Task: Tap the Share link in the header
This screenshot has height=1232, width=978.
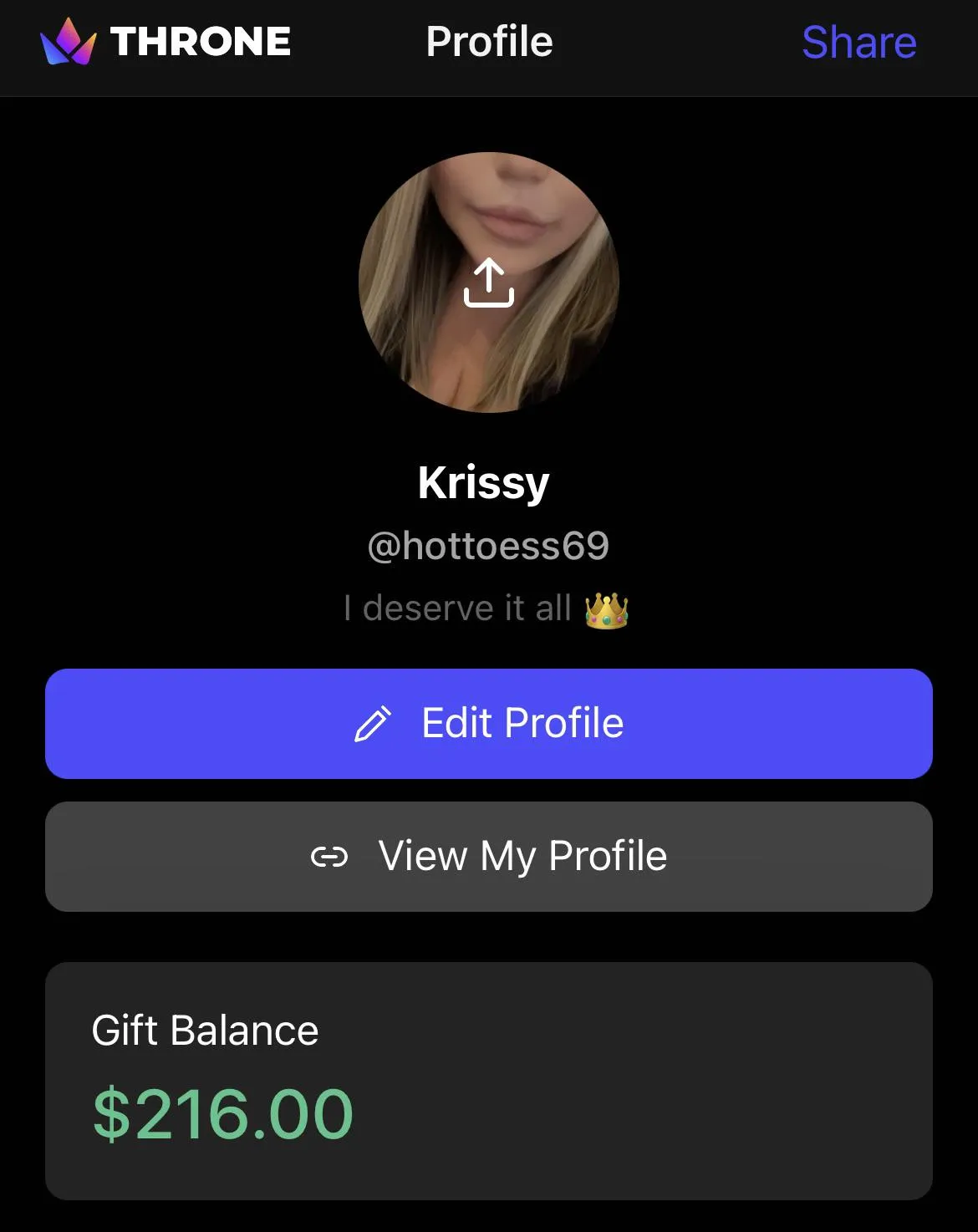Action: click(x=858, y=43)
